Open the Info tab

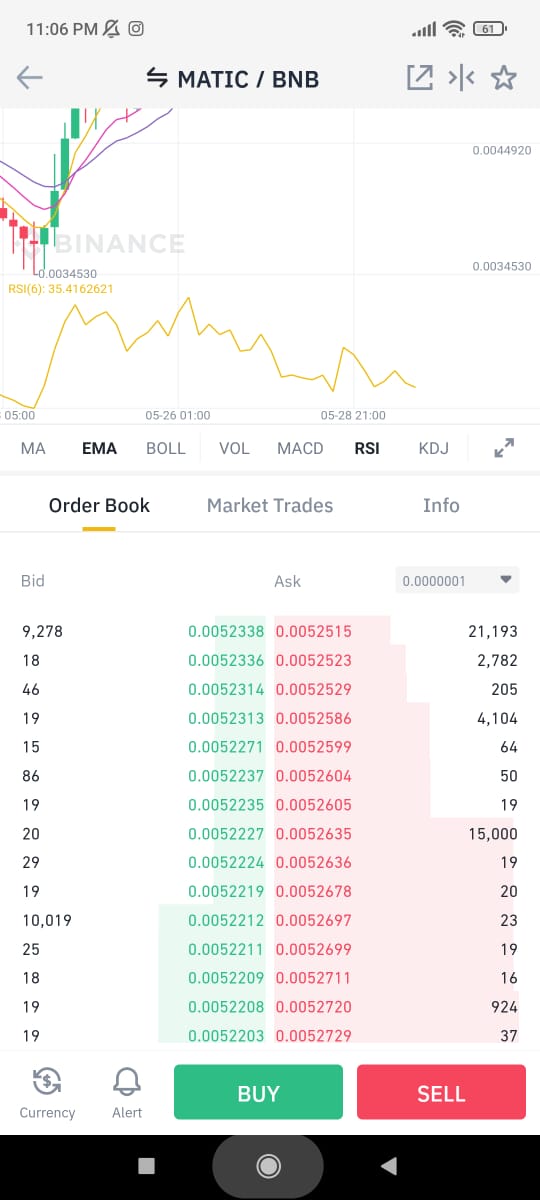click(x=441, y=505)
